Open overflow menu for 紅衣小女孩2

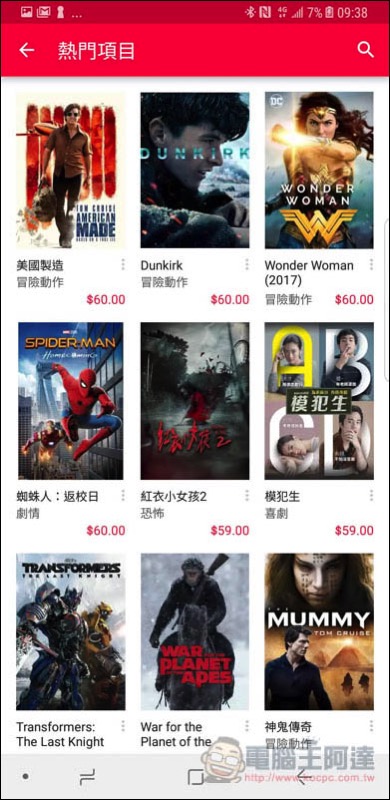coord(247,495)
